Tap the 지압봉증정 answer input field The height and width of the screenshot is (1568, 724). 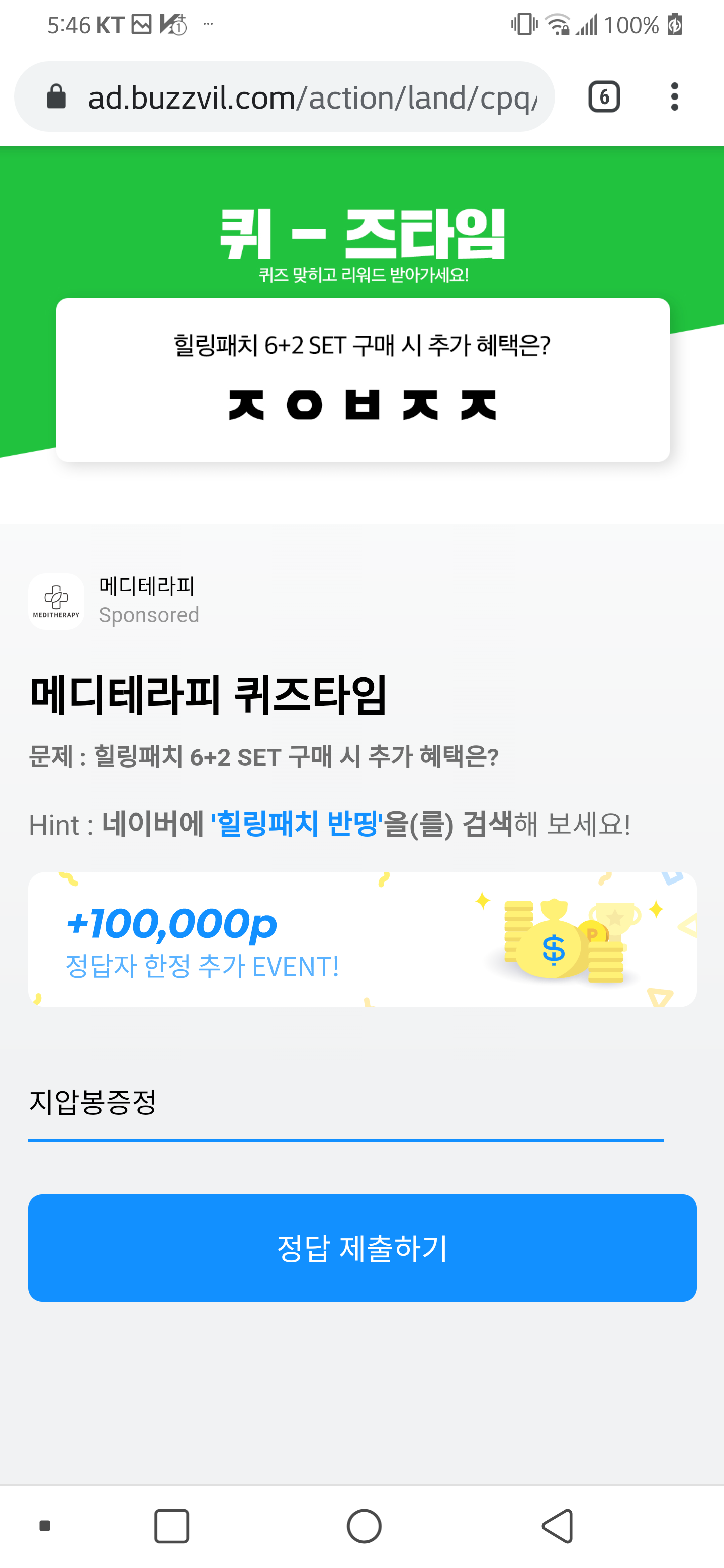344,1102
